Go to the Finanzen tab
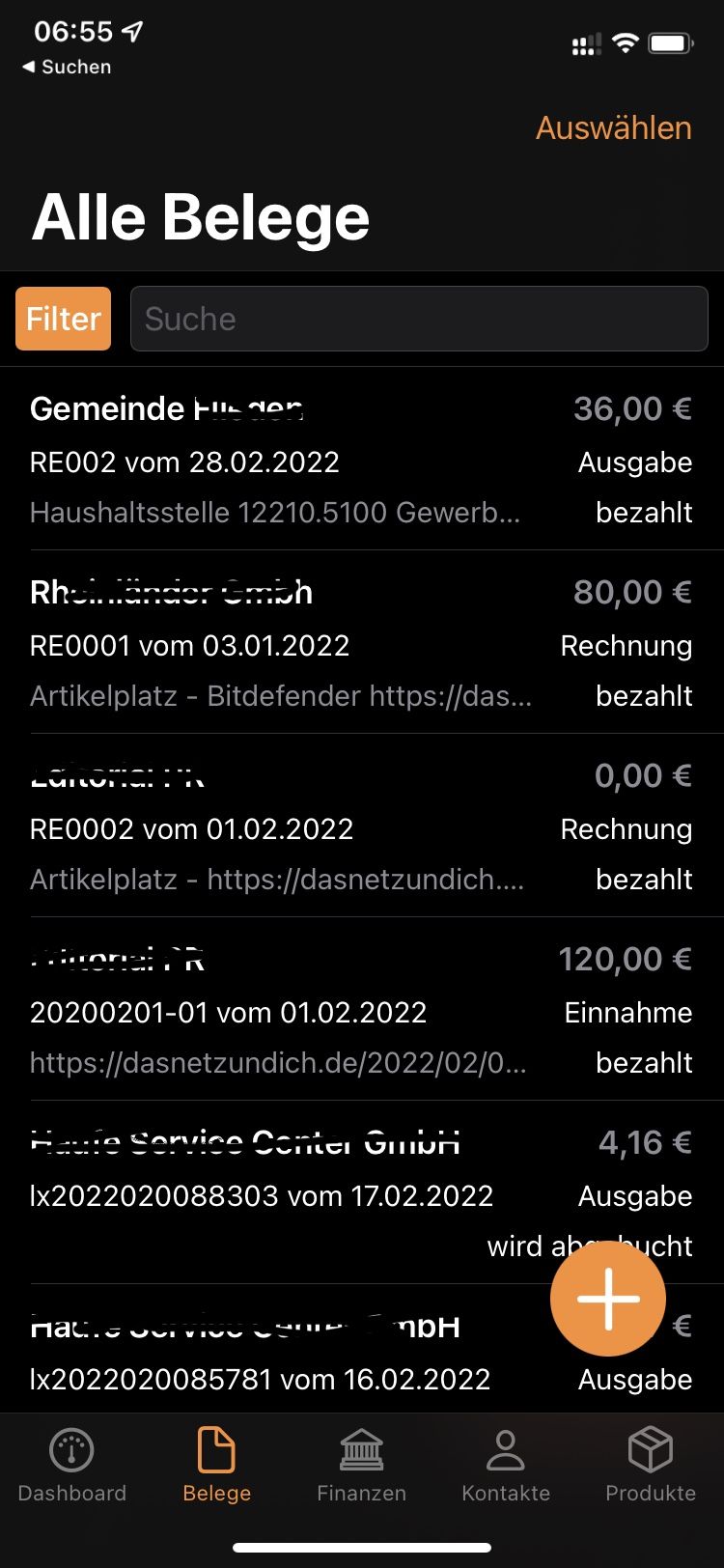 362,1466
